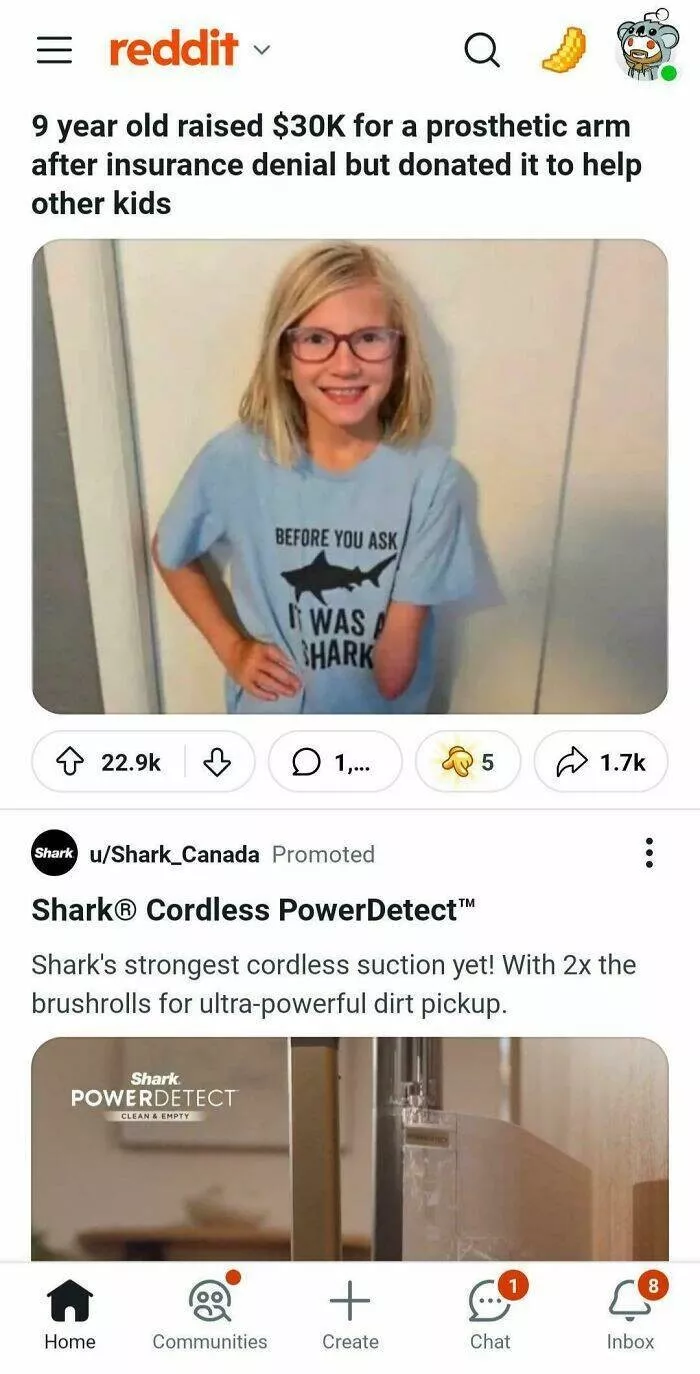This screenshot has height=1374, width=700.
Task: Downvote the prosthetic arm post
Action: click(x=217, y=763)
